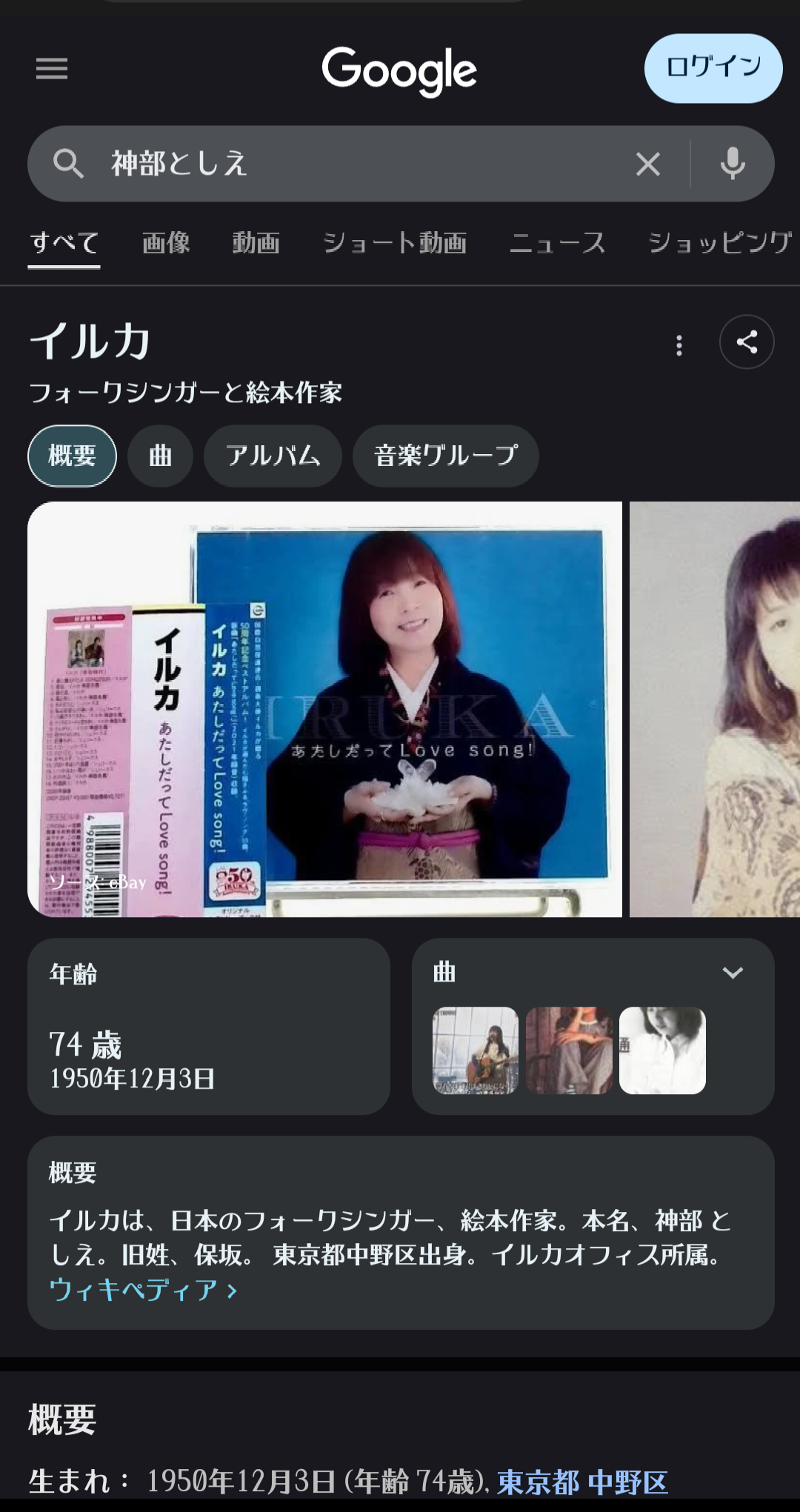
Task: Switch to the 画像 tab
Action: point(166,242)
